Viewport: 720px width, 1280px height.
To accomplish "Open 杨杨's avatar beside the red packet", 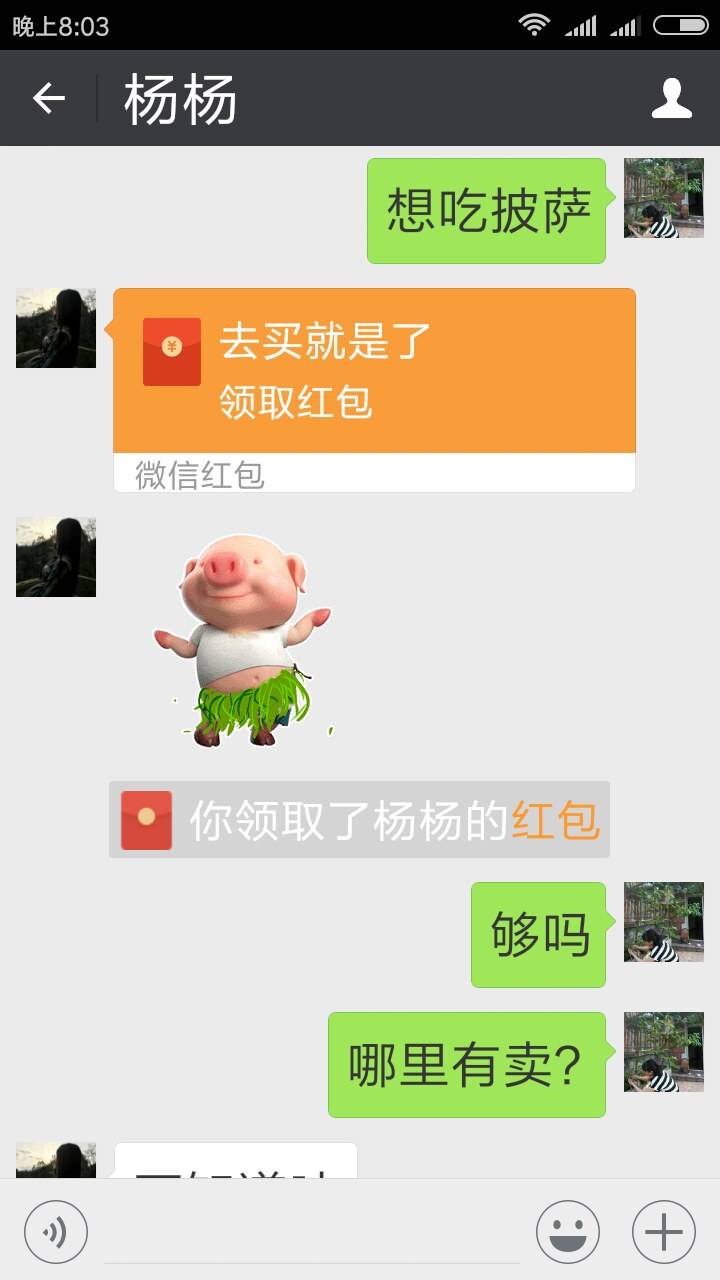I will [56, 328].
